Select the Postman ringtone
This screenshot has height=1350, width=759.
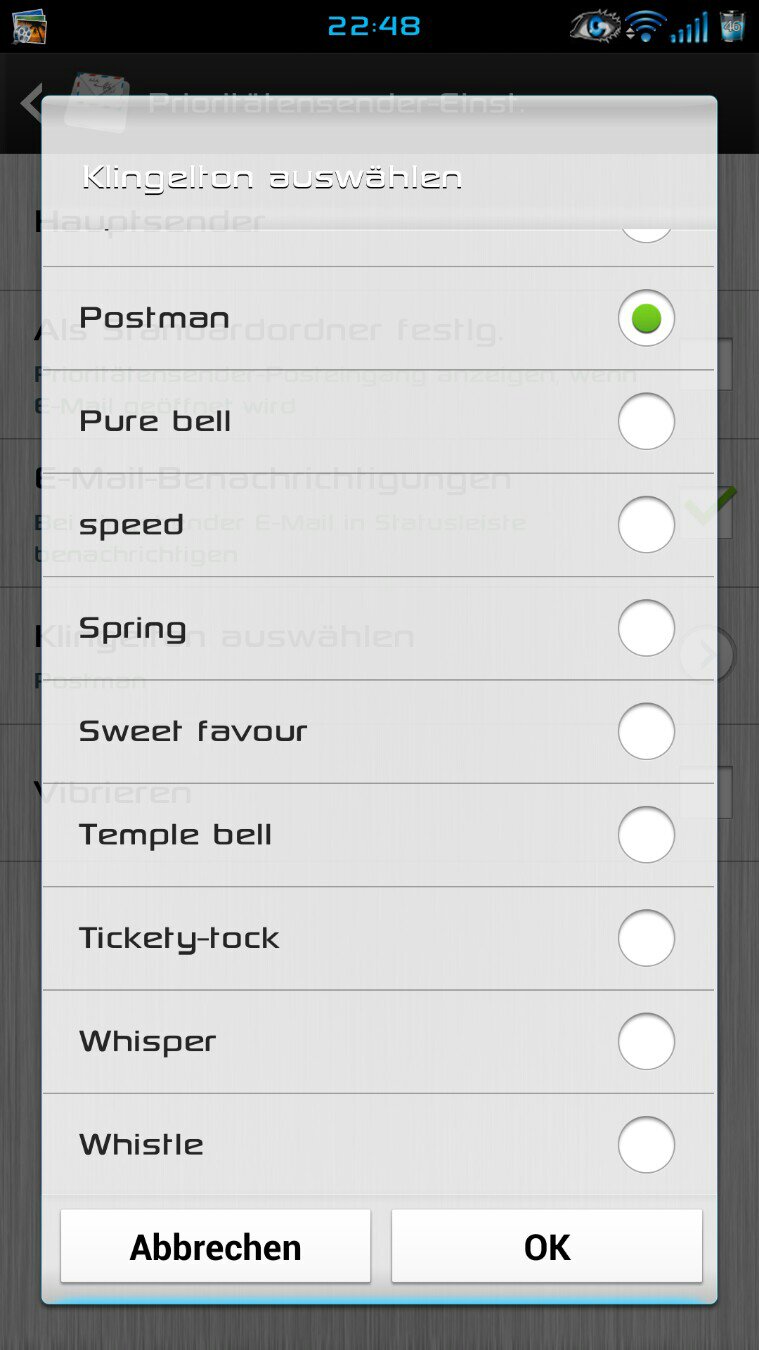378,318
